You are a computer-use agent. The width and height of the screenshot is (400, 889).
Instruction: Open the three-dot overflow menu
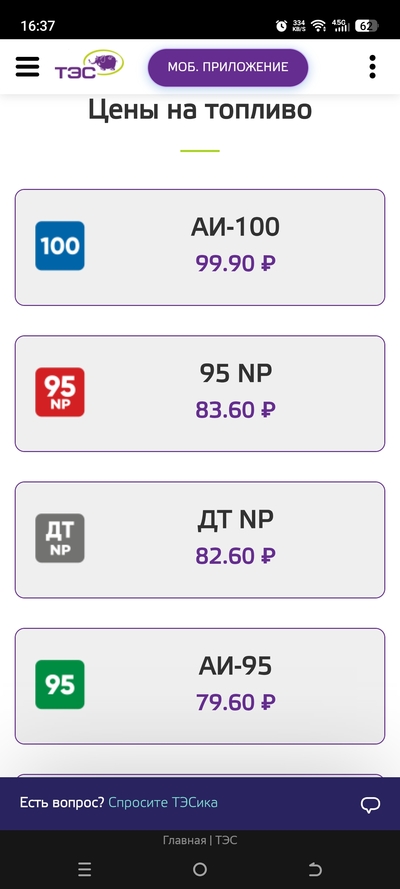(372, 67)
